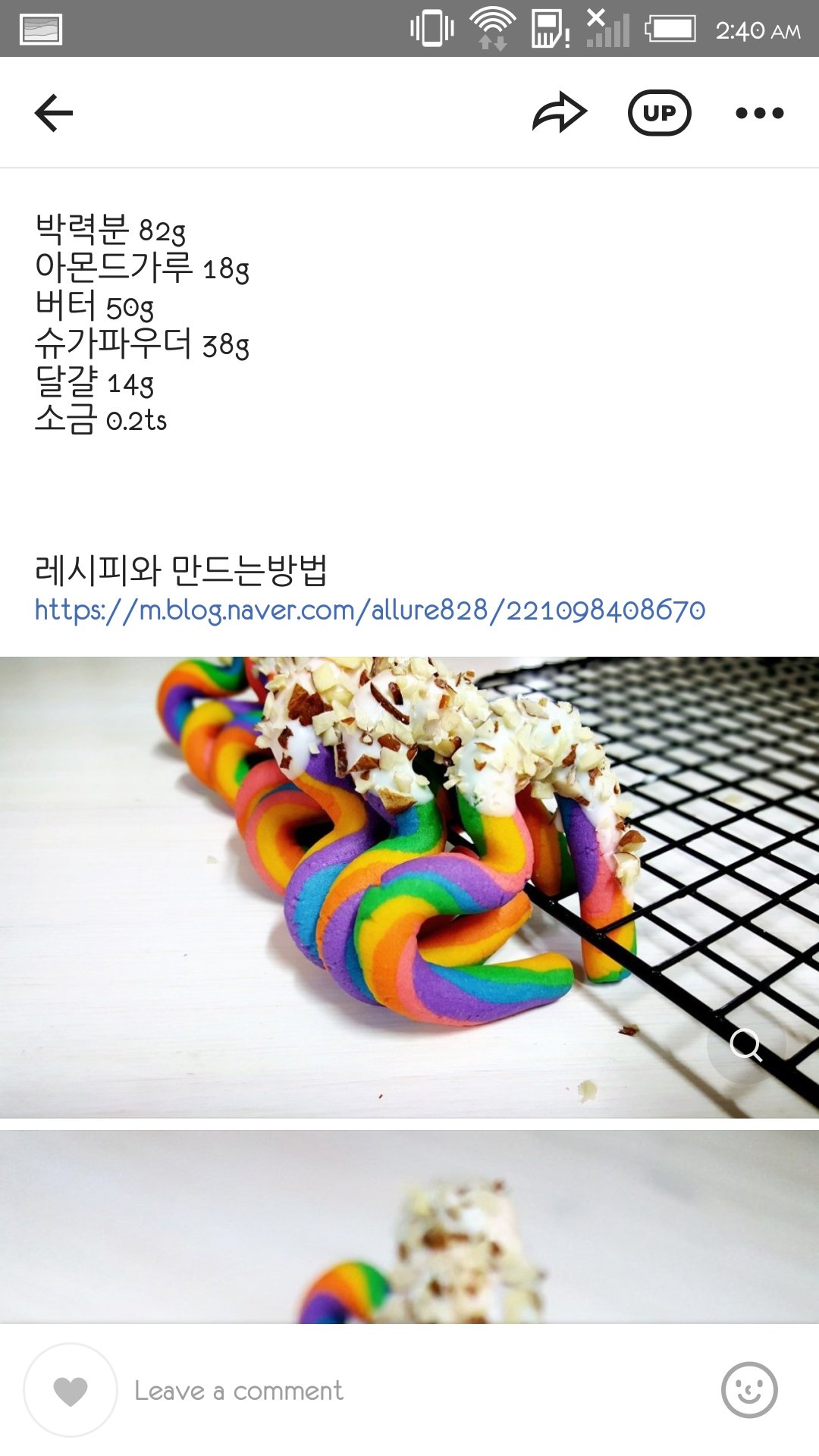The height and width of the screenshot is (1456, 819).
Task: Open the three-dot overflow menu
Action: [x=759, y=113]
